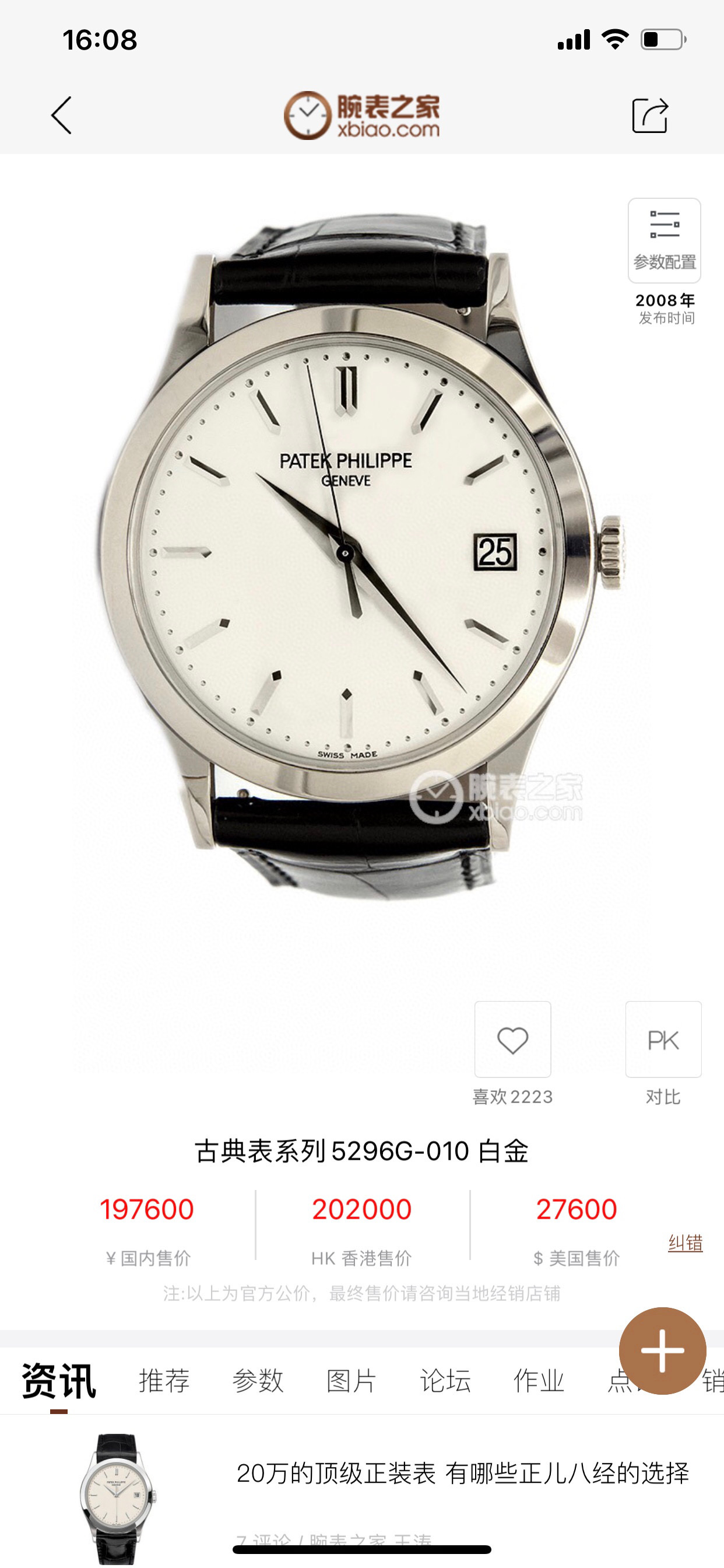This screenshot has width=724, height=1568.
Task: Go back to the previous page
Action: [61, 115]
